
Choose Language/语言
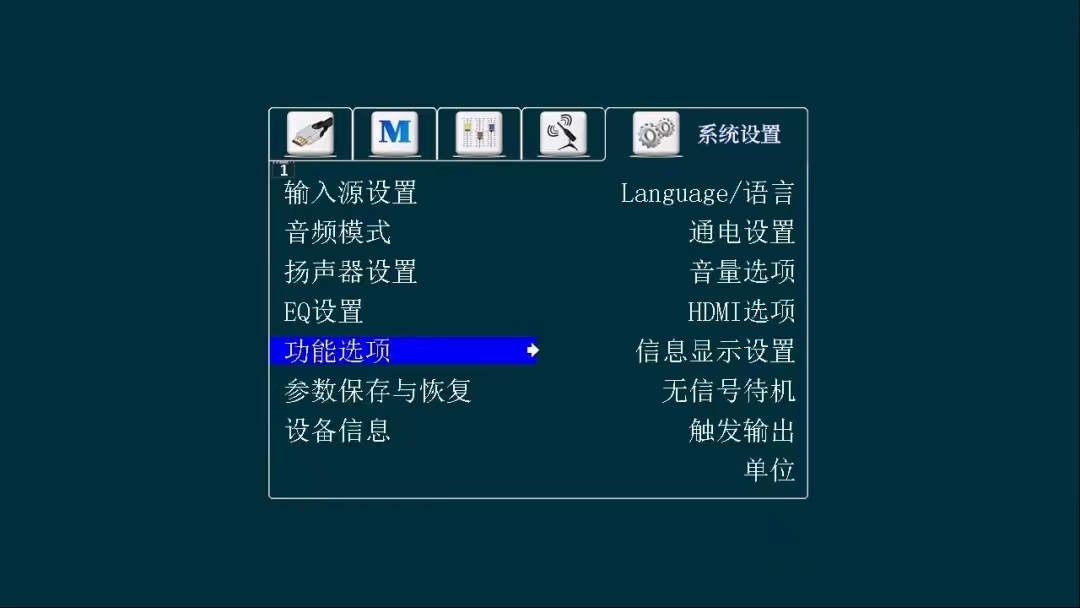coord(707,193)
